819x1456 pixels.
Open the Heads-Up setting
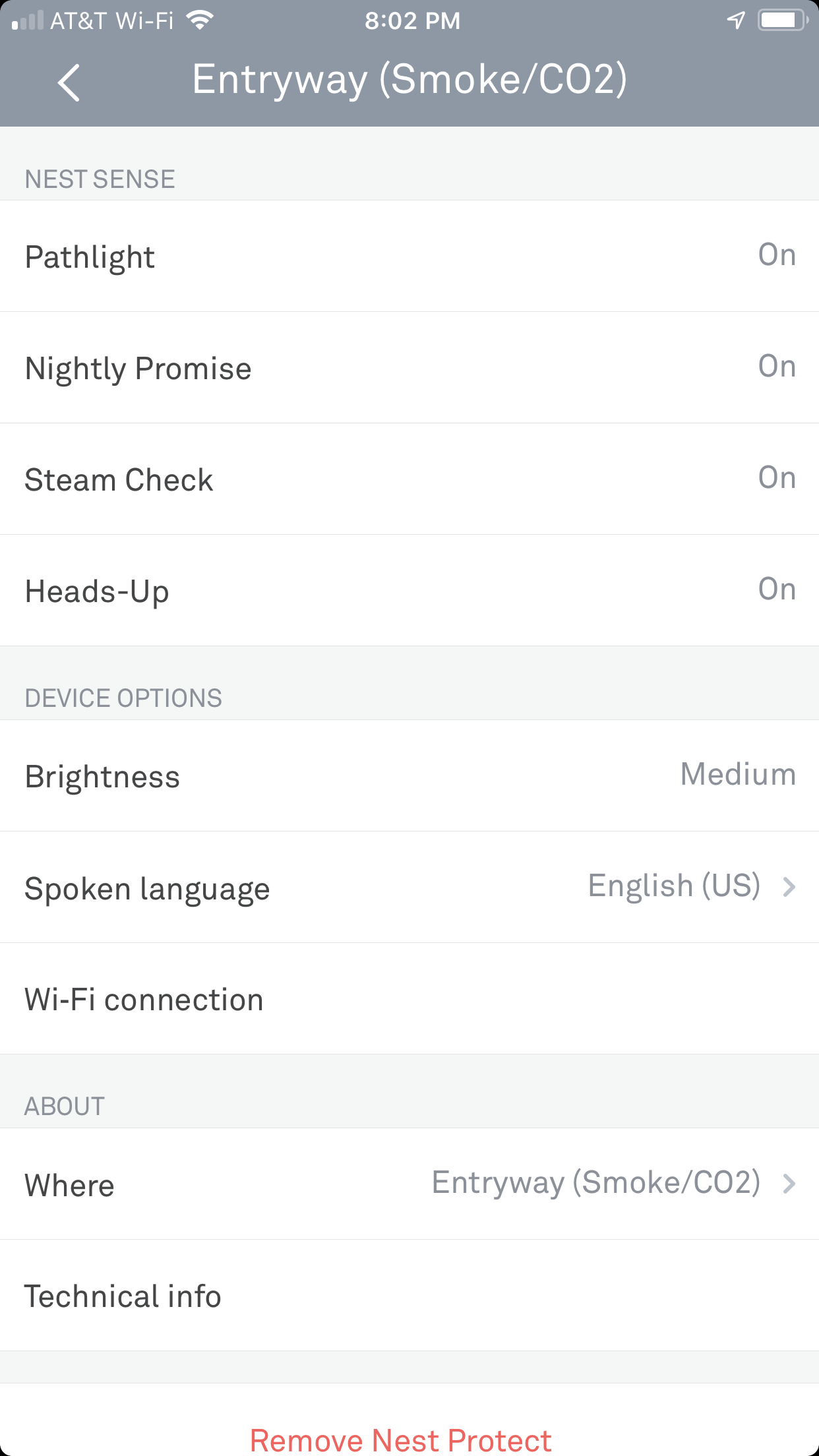[409, 590]
